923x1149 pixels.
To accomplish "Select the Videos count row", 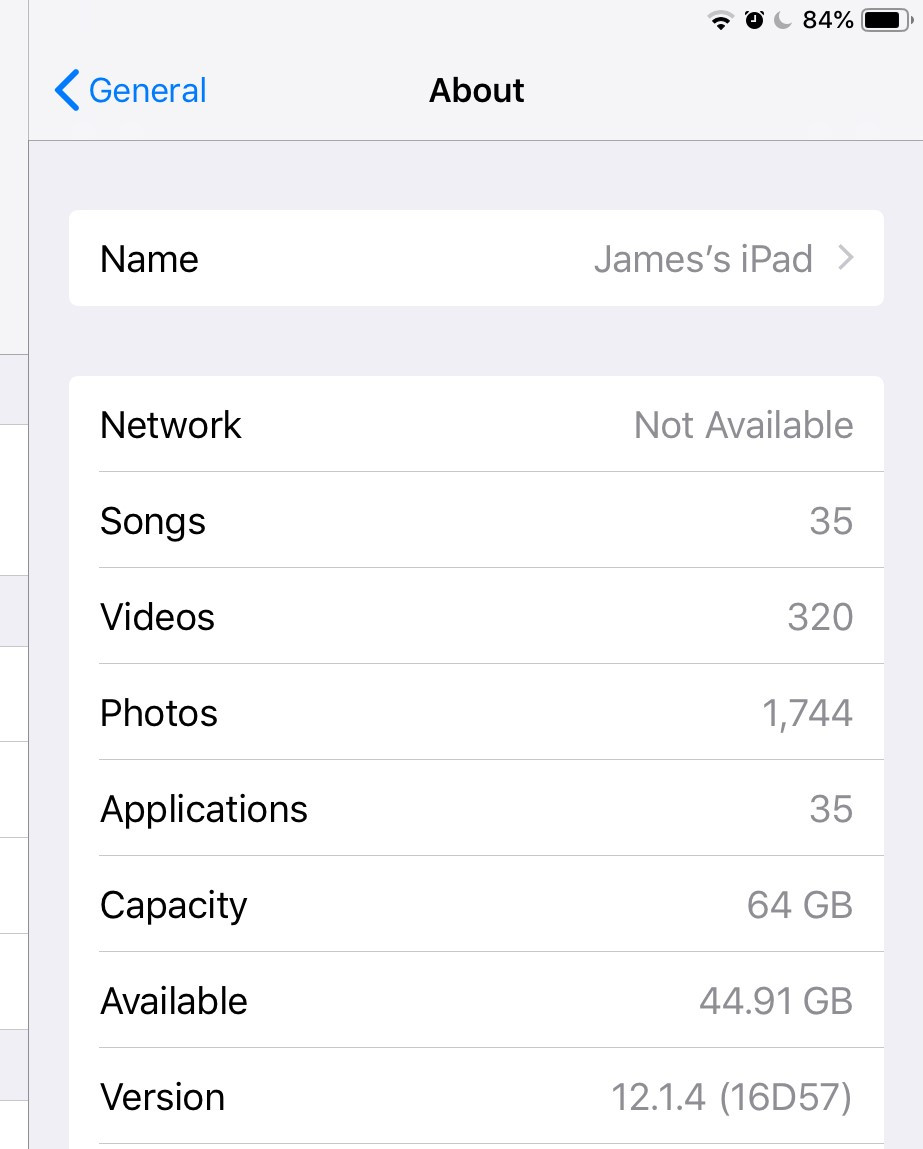I will tap(476, 616).
